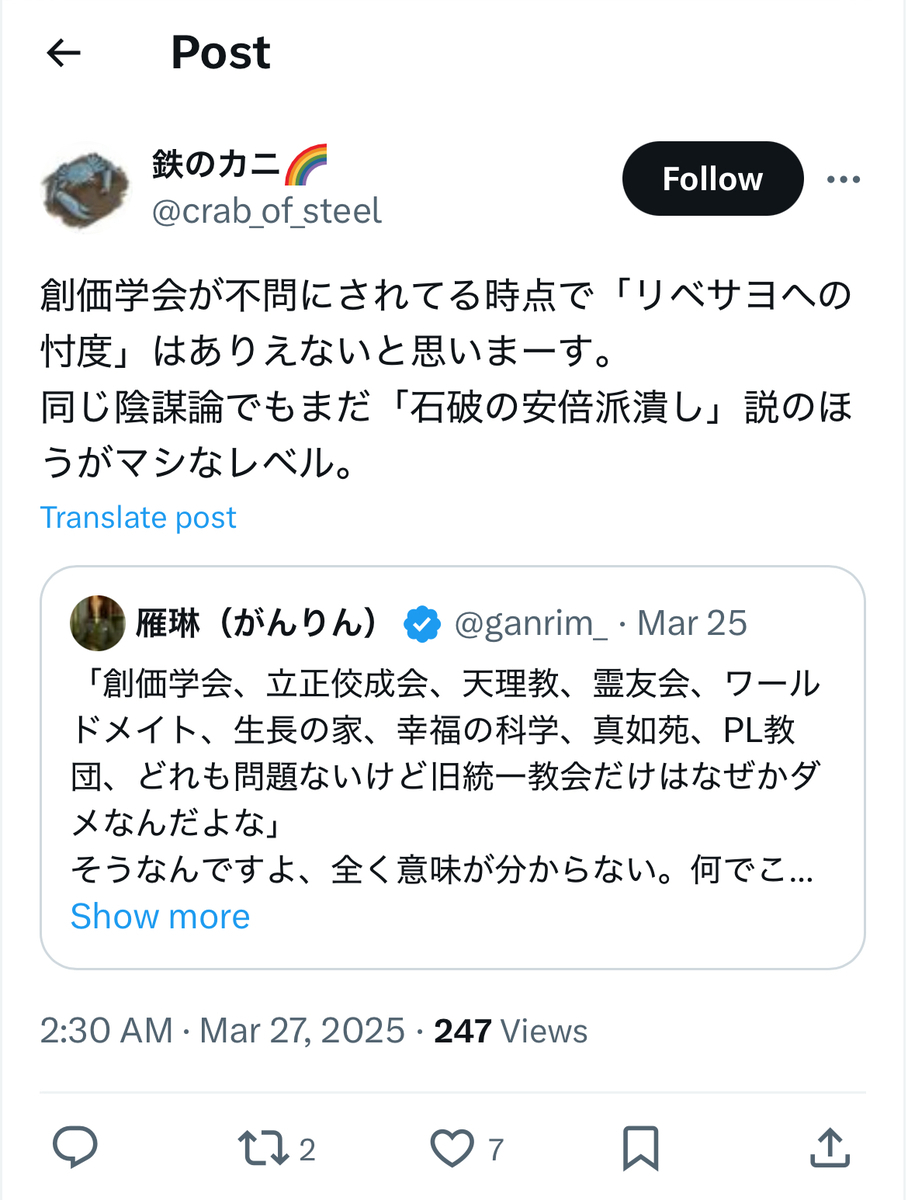Follow the 鉄のカニ account
Viewport: 908px width, 1200px height.
click(712, 179)
